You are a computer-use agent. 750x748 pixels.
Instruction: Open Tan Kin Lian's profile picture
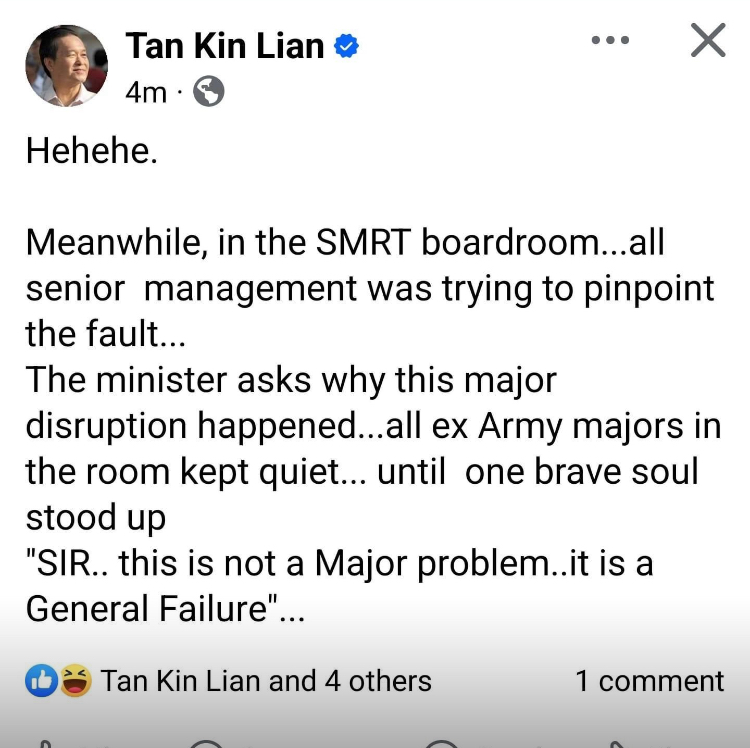click(x=66, y=66)
